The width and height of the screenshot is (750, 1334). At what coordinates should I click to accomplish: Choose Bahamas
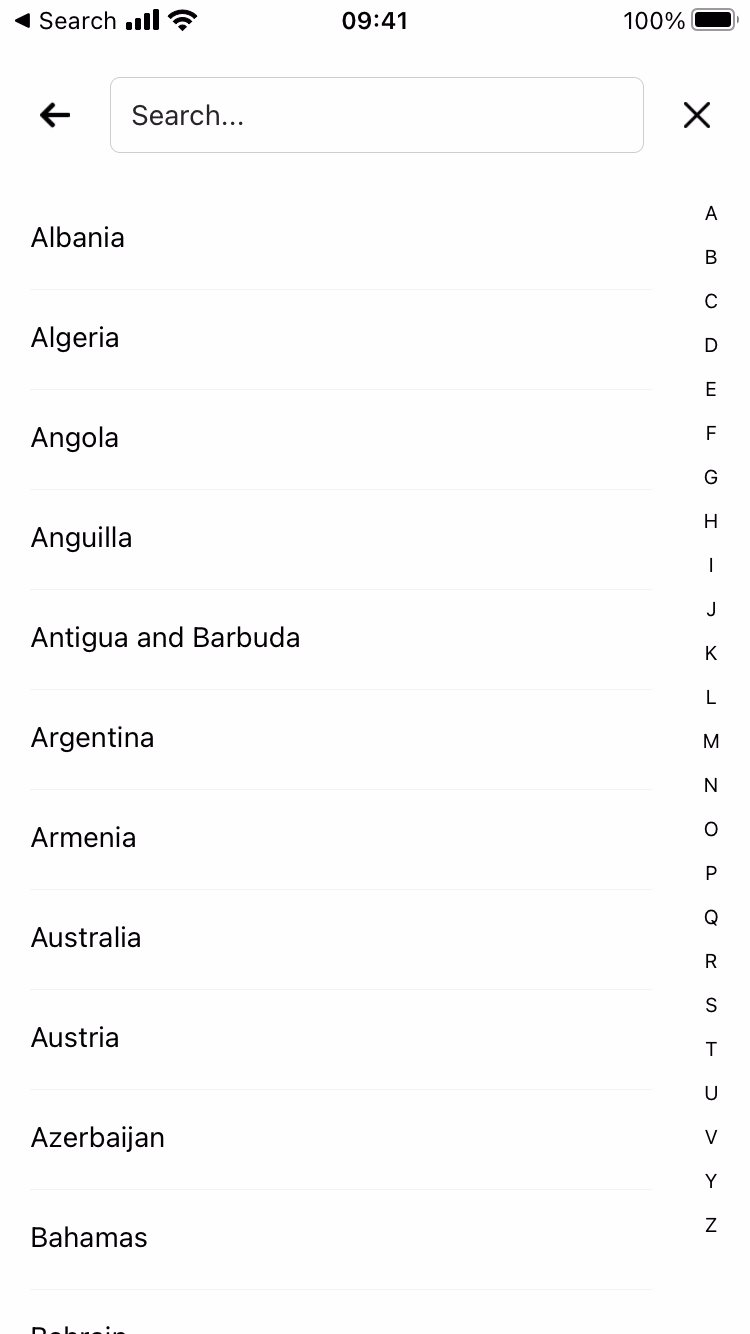(341, 1239)
